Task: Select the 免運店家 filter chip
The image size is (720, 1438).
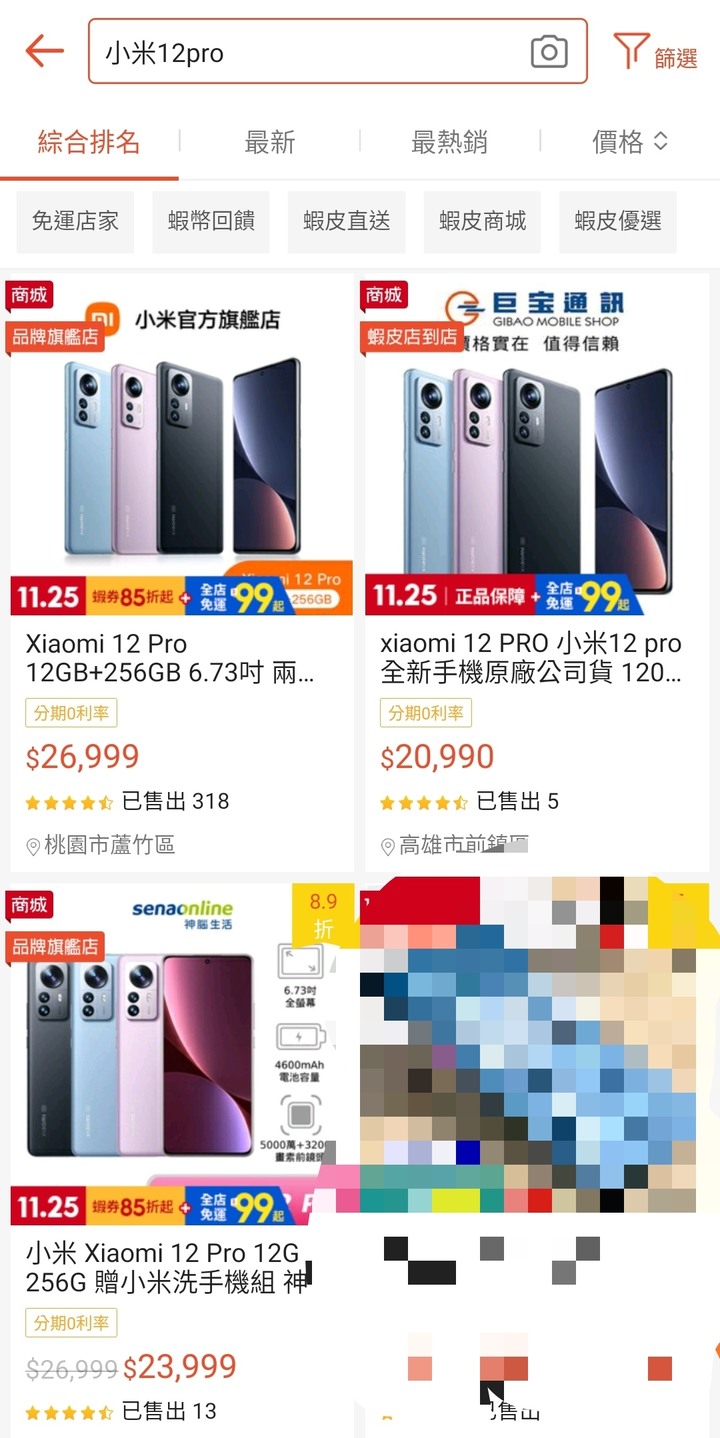Action: coord(75,221)
